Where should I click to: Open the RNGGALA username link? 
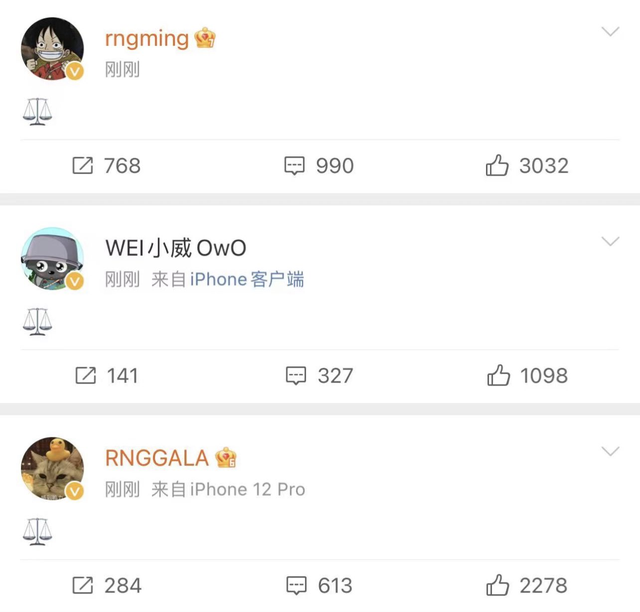tap(156, 459)
